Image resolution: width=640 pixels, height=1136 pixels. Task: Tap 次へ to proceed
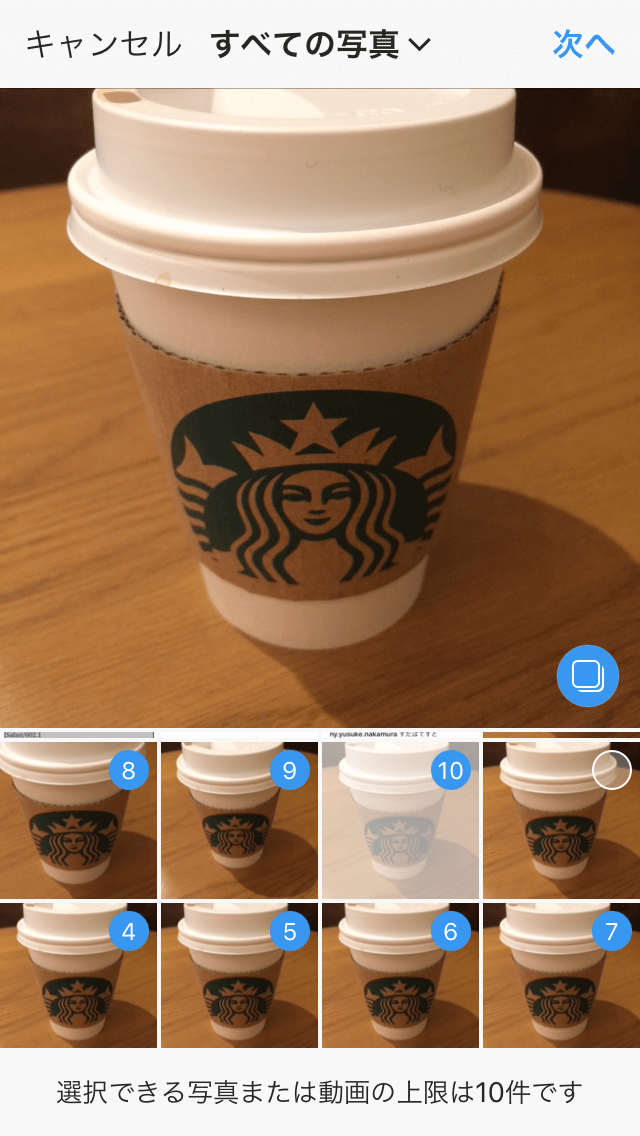pyautogui.click(x=583, y=44)
